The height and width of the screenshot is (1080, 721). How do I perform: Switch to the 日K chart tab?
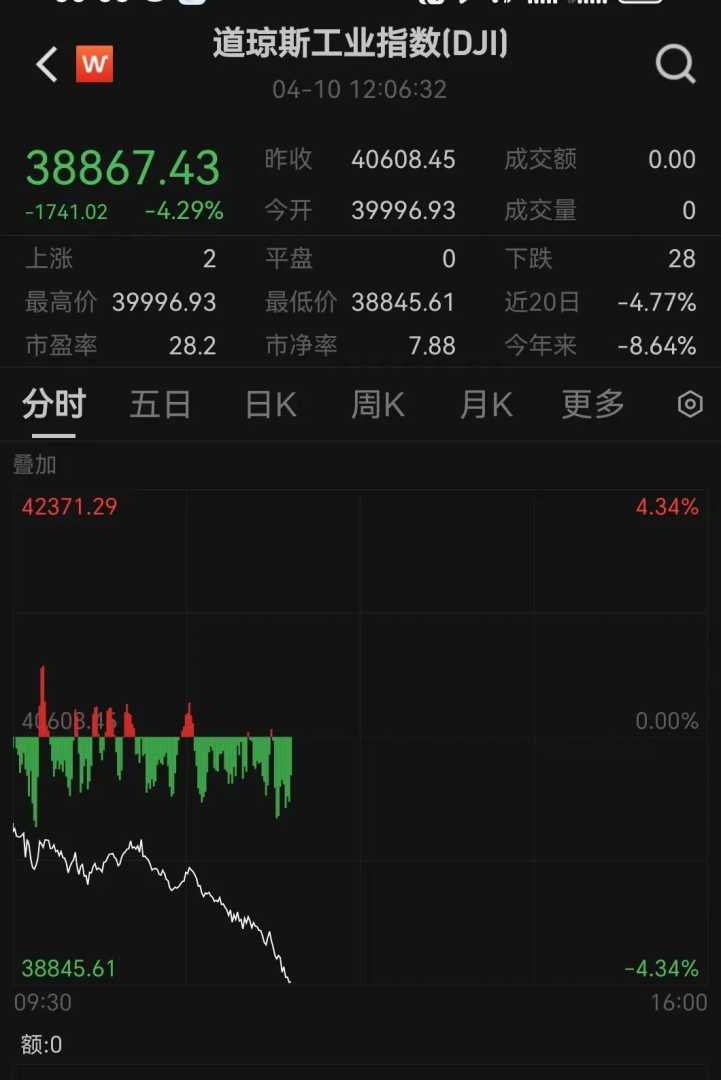pos(270,405)
